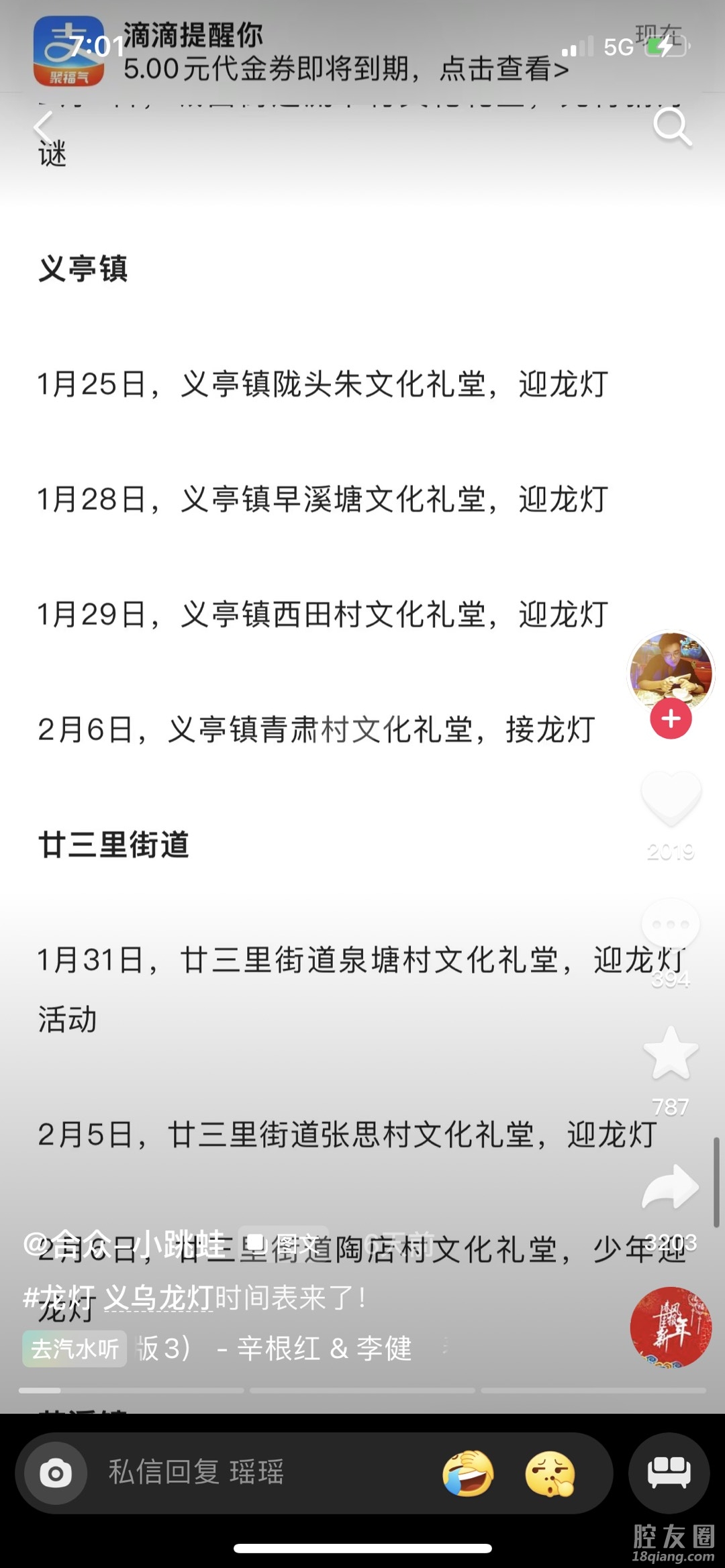Share this post with the arrow icon
The image size is (725, 1568).
click(x=671, y=1188)
